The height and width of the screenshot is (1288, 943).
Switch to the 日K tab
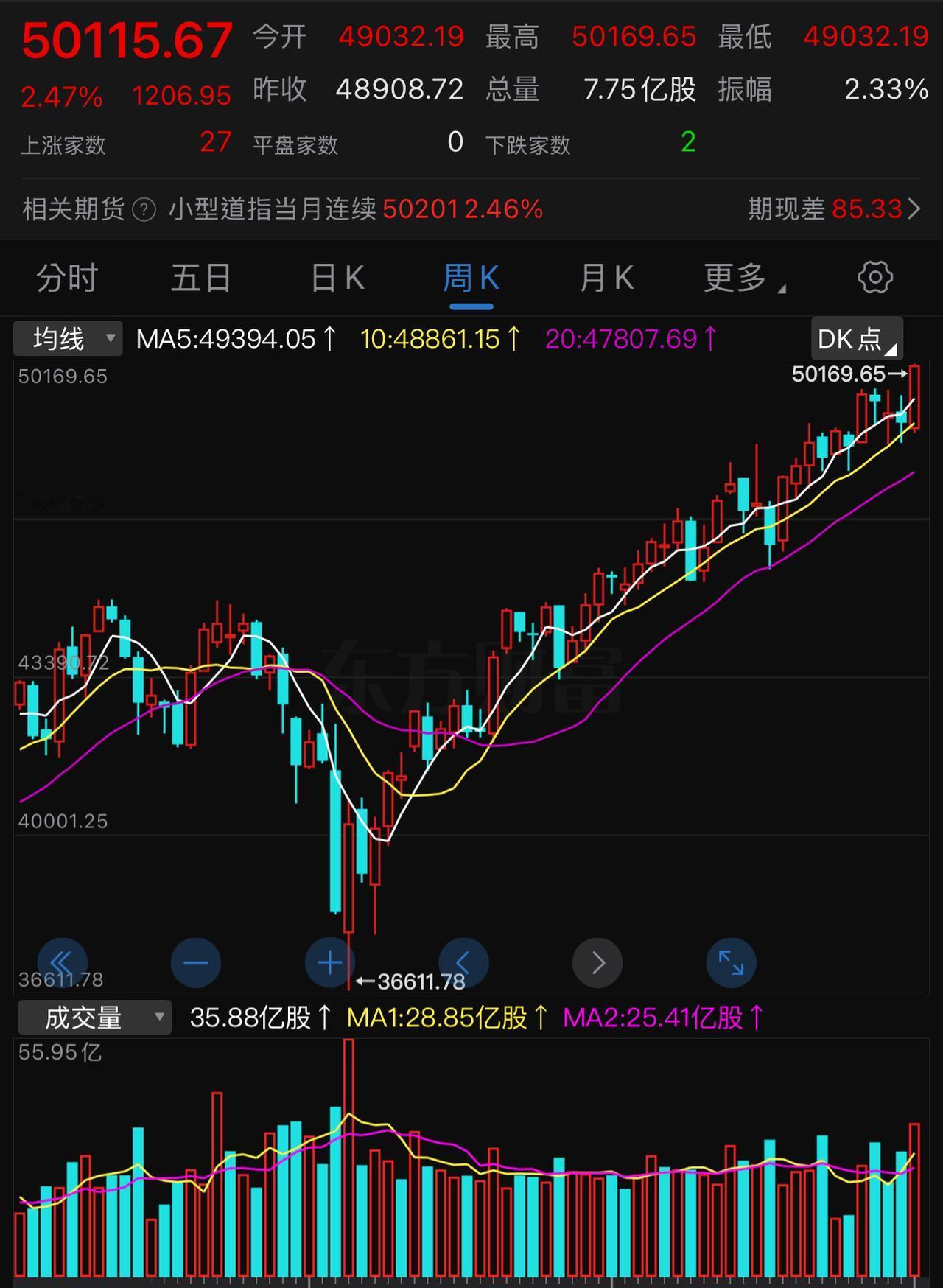(337, 278)
